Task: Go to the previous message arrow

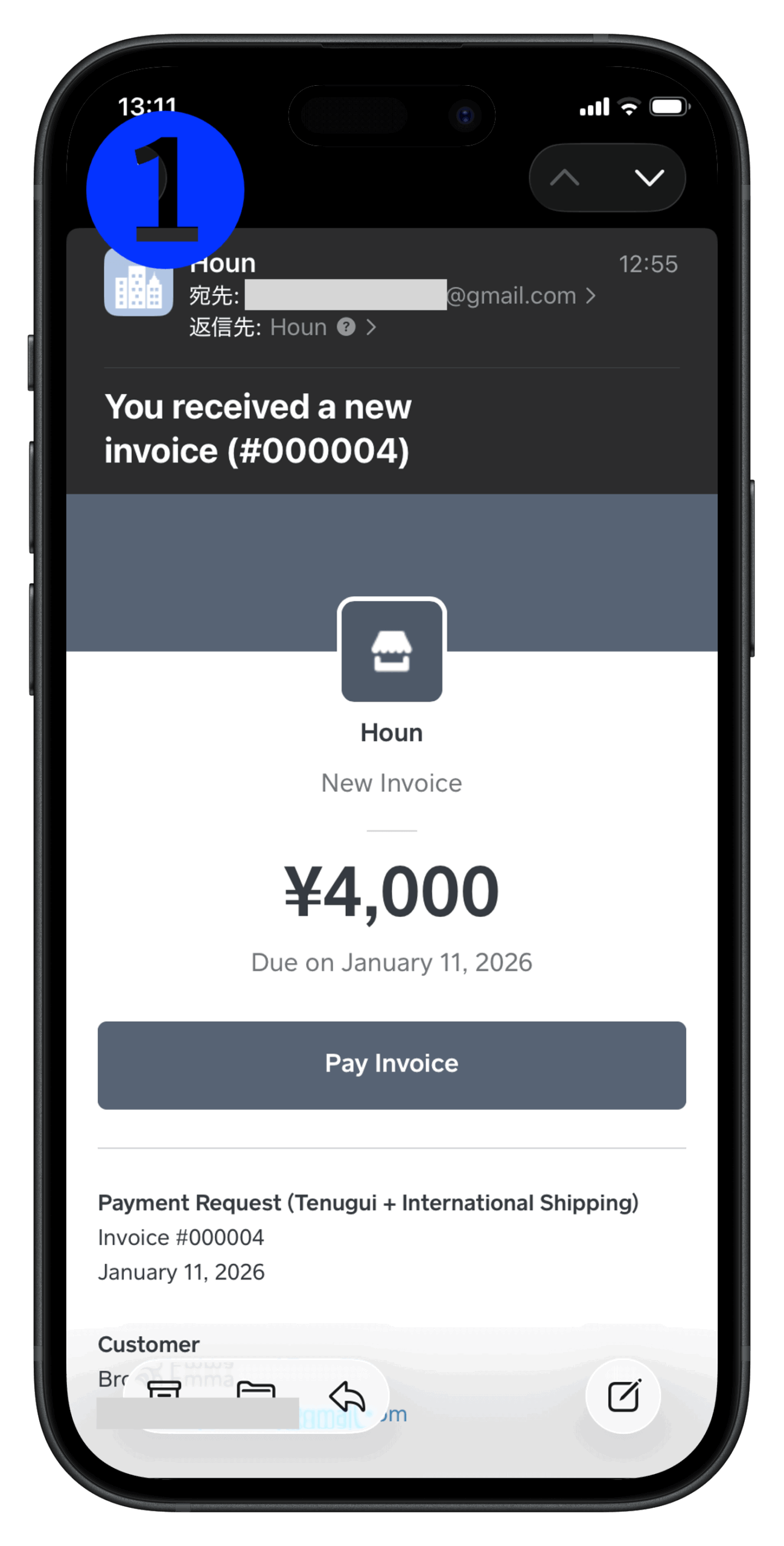Action: [564, 178]
